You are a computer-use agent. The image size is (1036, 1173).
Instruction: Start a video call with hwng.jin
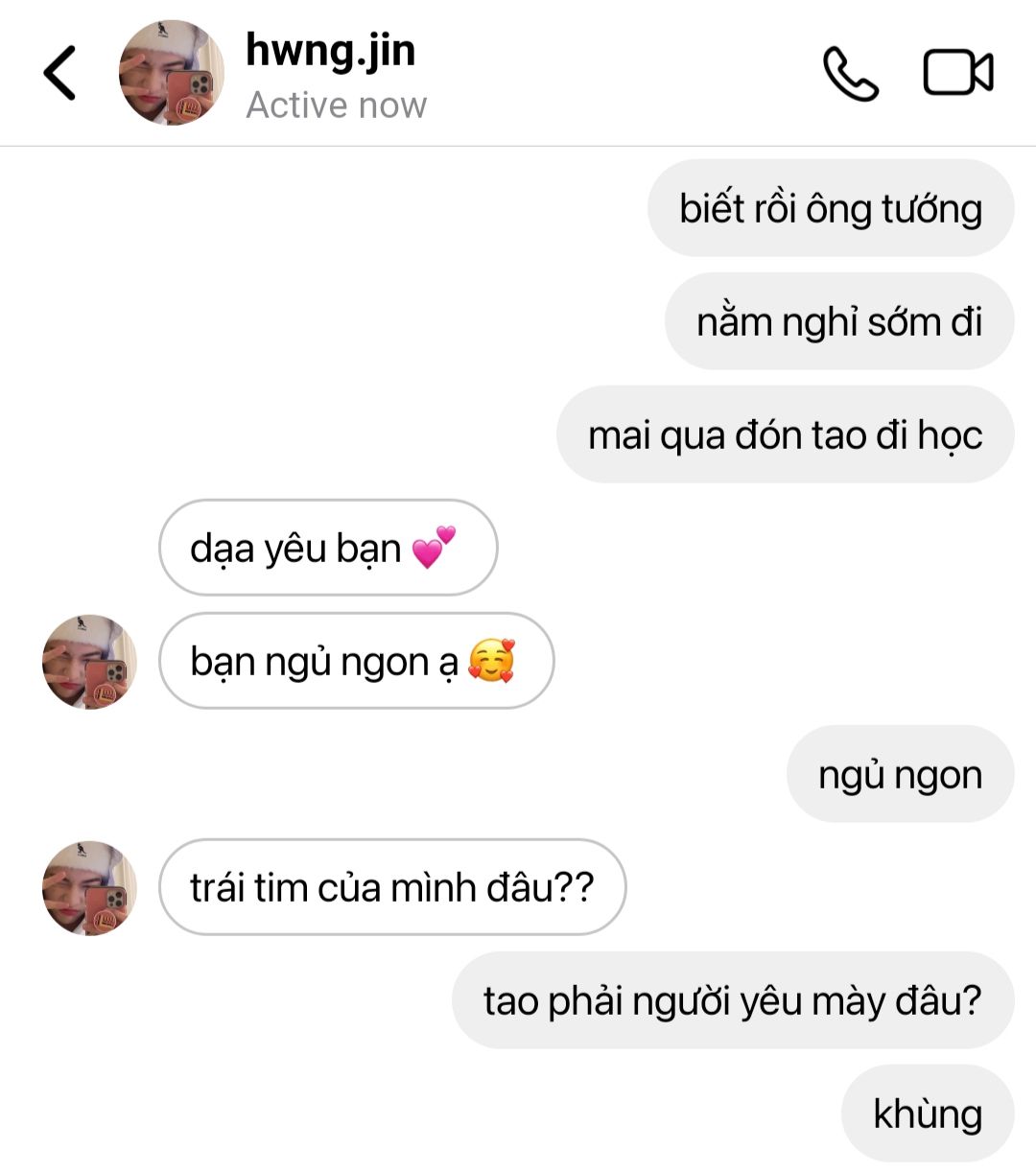click(957, 73)
